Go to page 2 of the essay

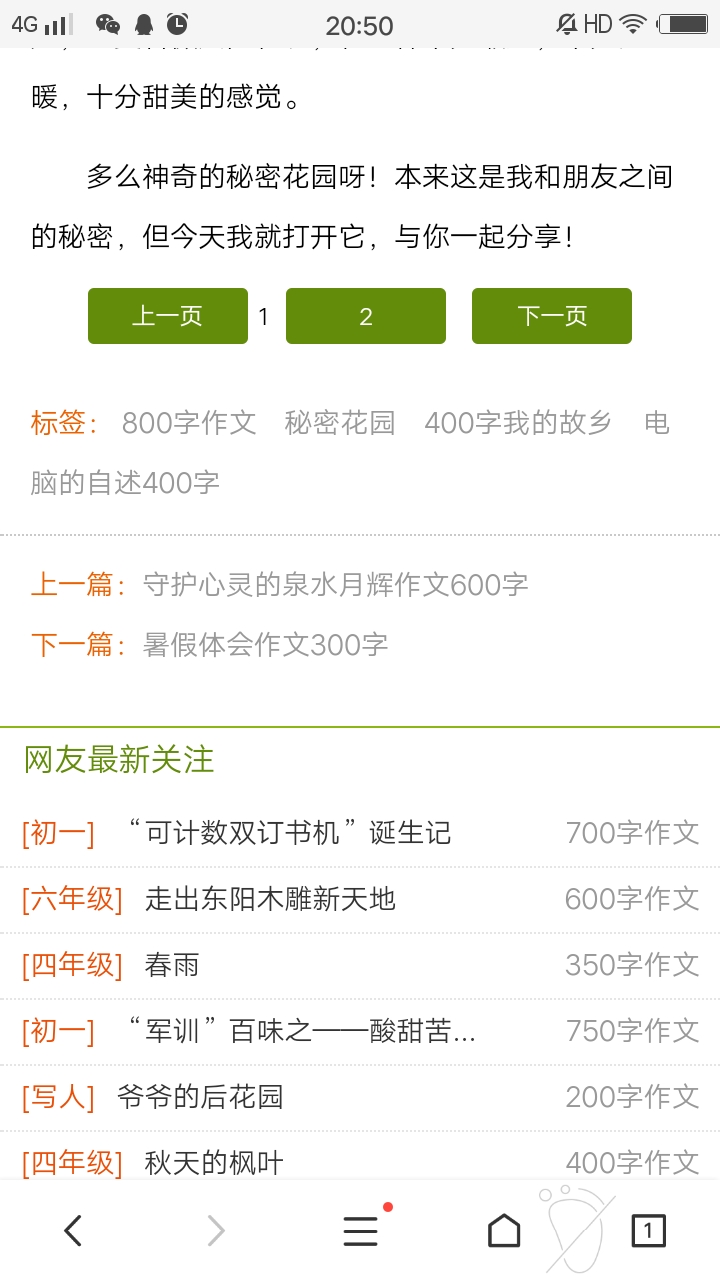tap(365, 316)
